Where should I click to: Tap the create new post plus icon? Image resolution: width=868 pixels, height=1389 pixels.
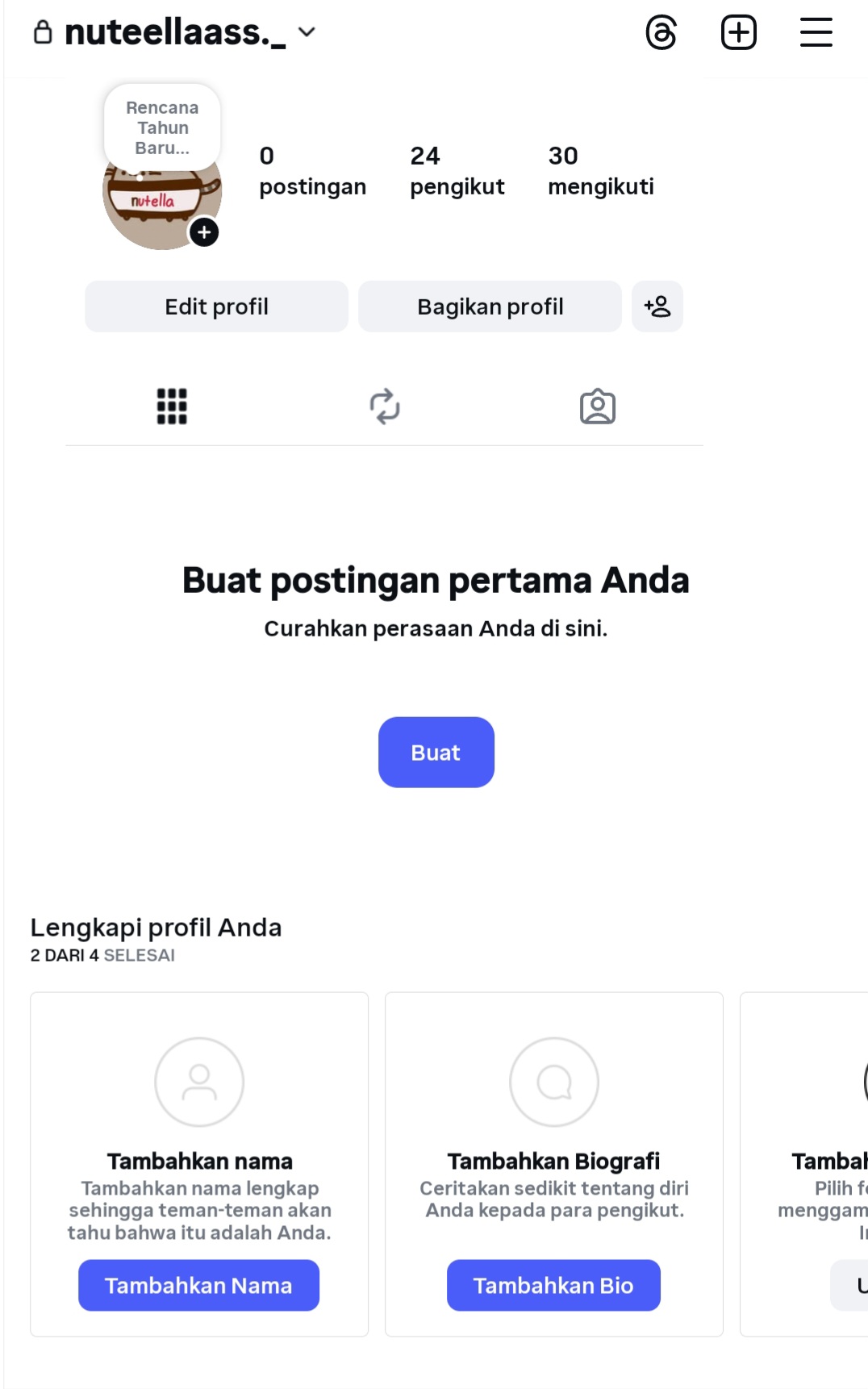click(738, 33)
